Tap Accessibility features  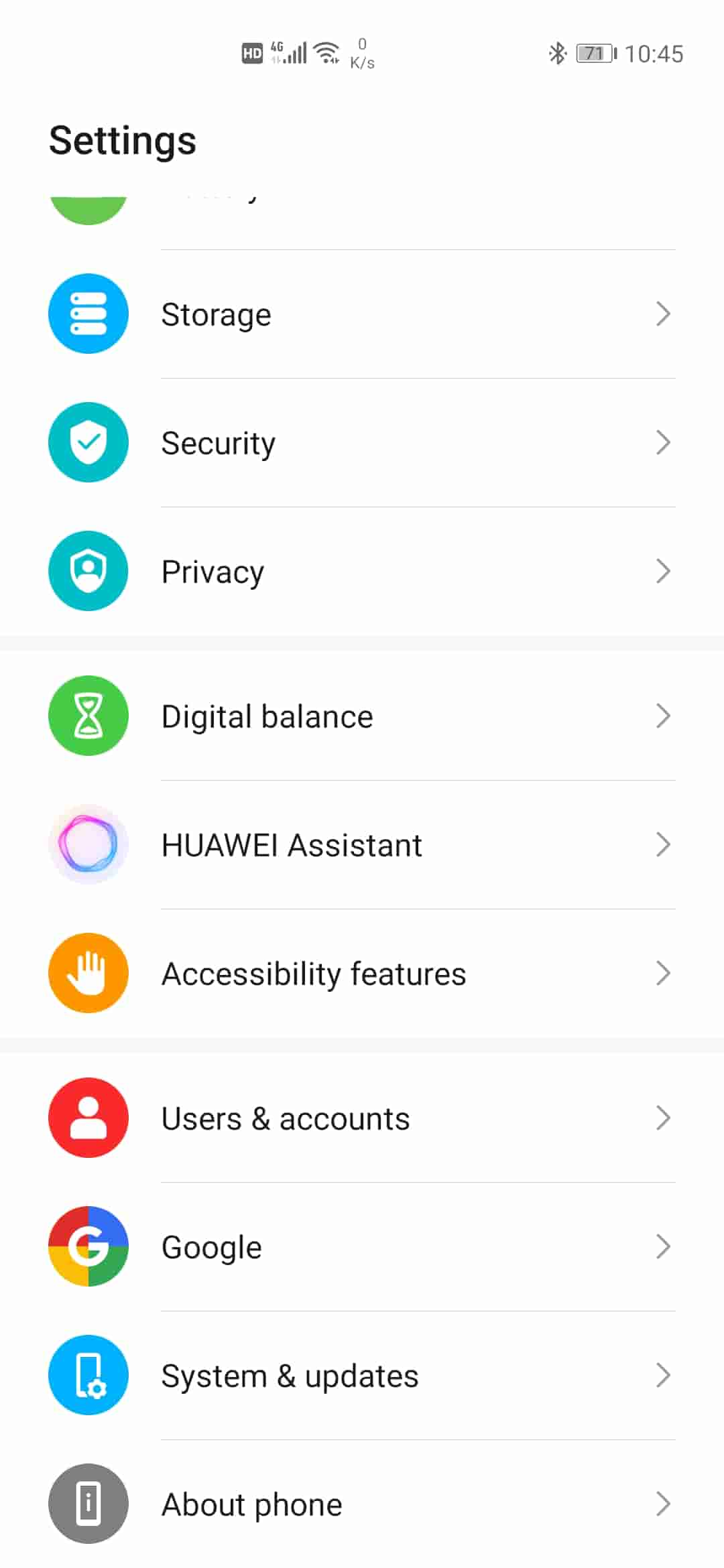point(362,974)
